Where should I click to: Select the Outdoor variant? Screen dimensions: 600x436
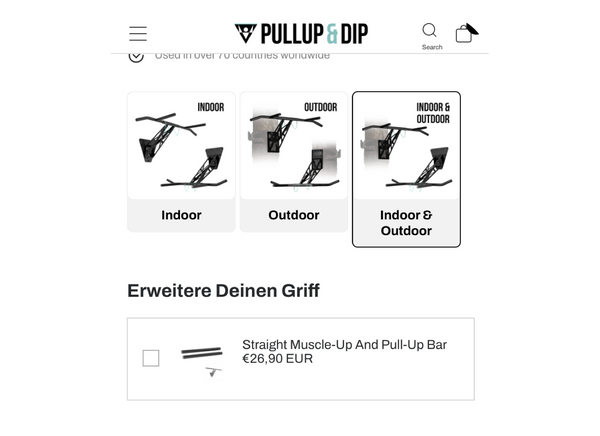(x=294, y=162)
